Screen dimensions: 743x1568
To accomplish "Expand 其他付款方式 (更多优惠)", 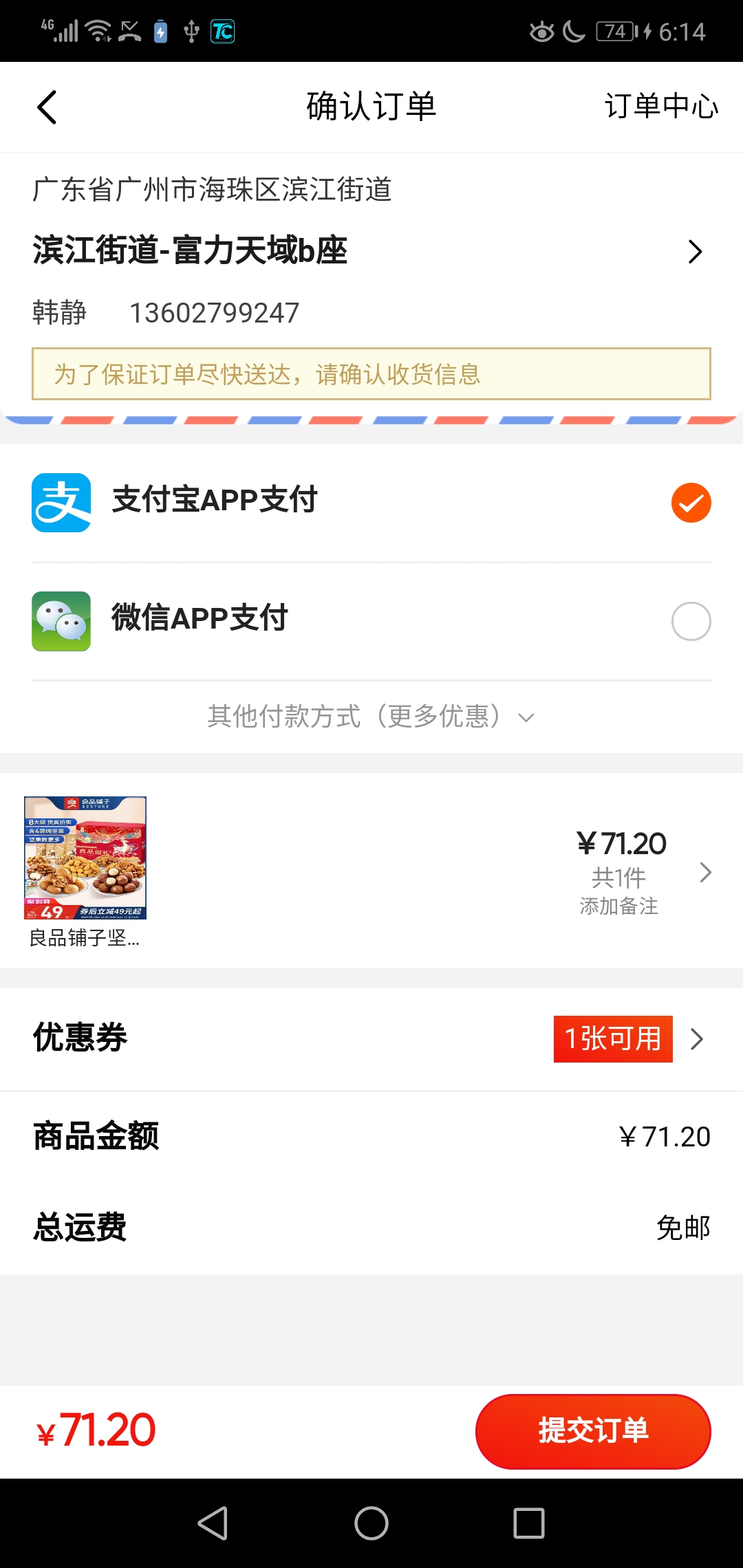I will click(371, 717).
